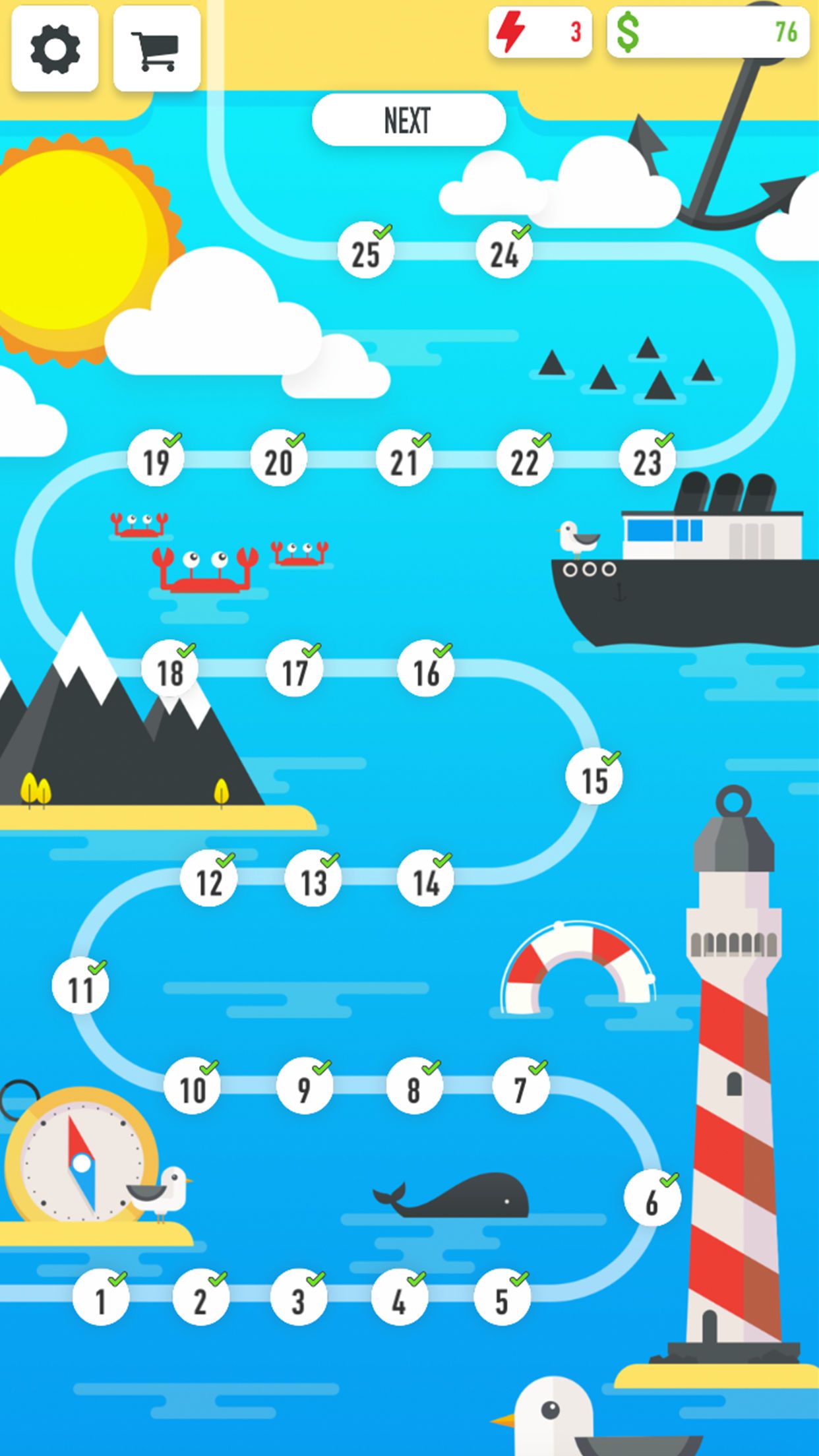Image resolution: width=819 pixels, height=1456 pixels.
Task: Select level 25 on the map
Action: click(365, 252)
